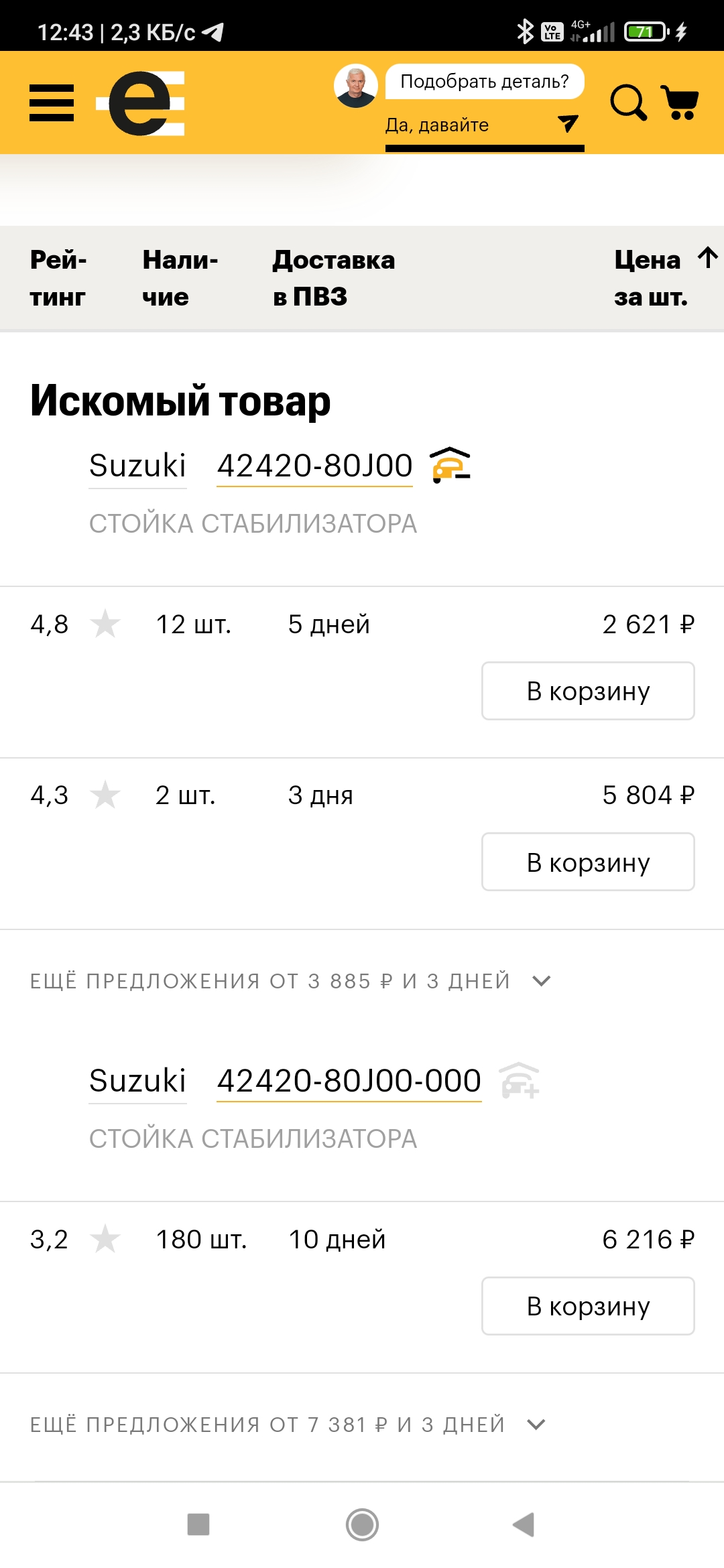
Task: Add the 2 621 ₽ offer to cart
Action: 588,691
